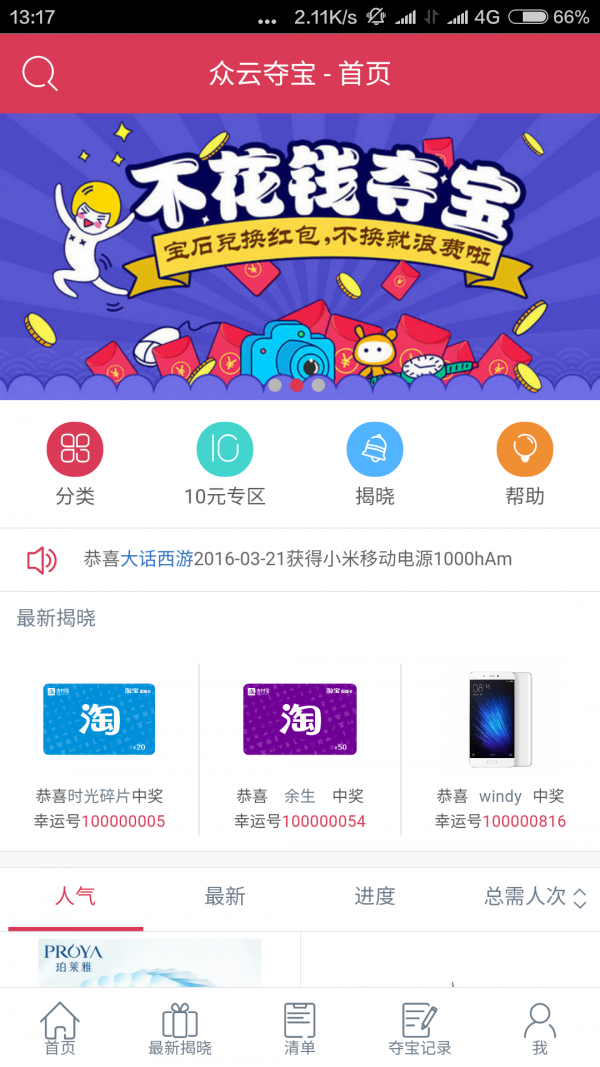Open the 帮助 help shortcut
The image size is (600, 1067).
525,463
